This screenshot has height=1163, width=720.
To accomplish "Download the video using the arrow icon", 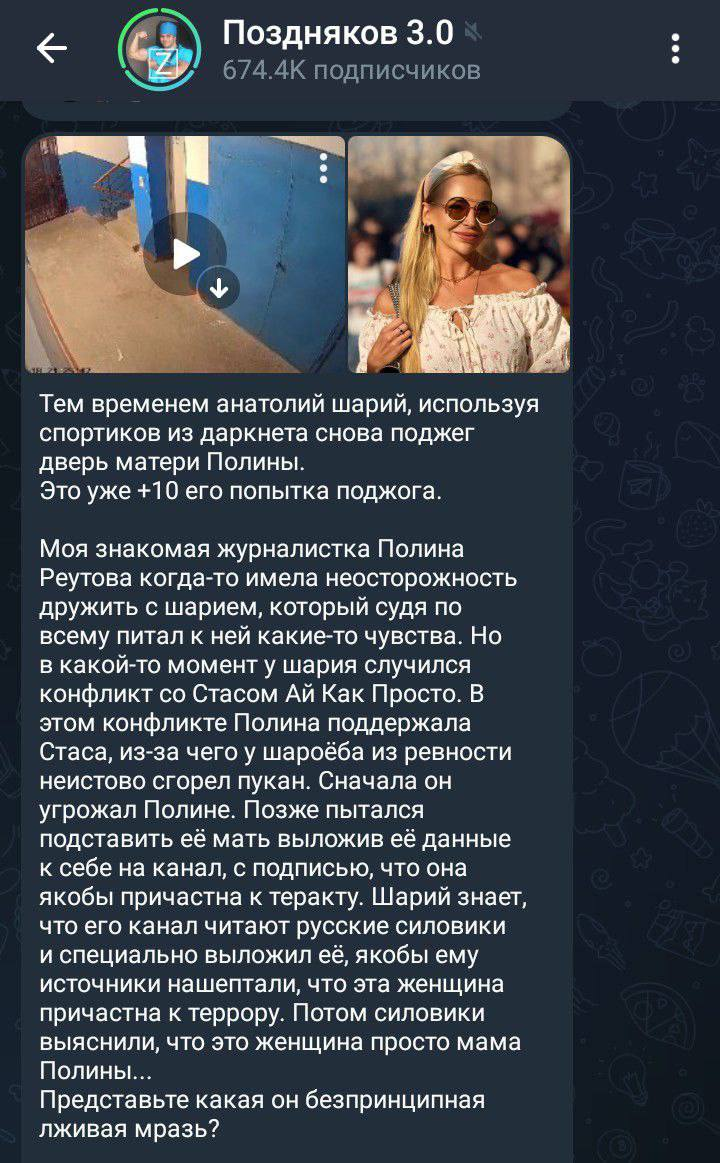I will point(219,287).
